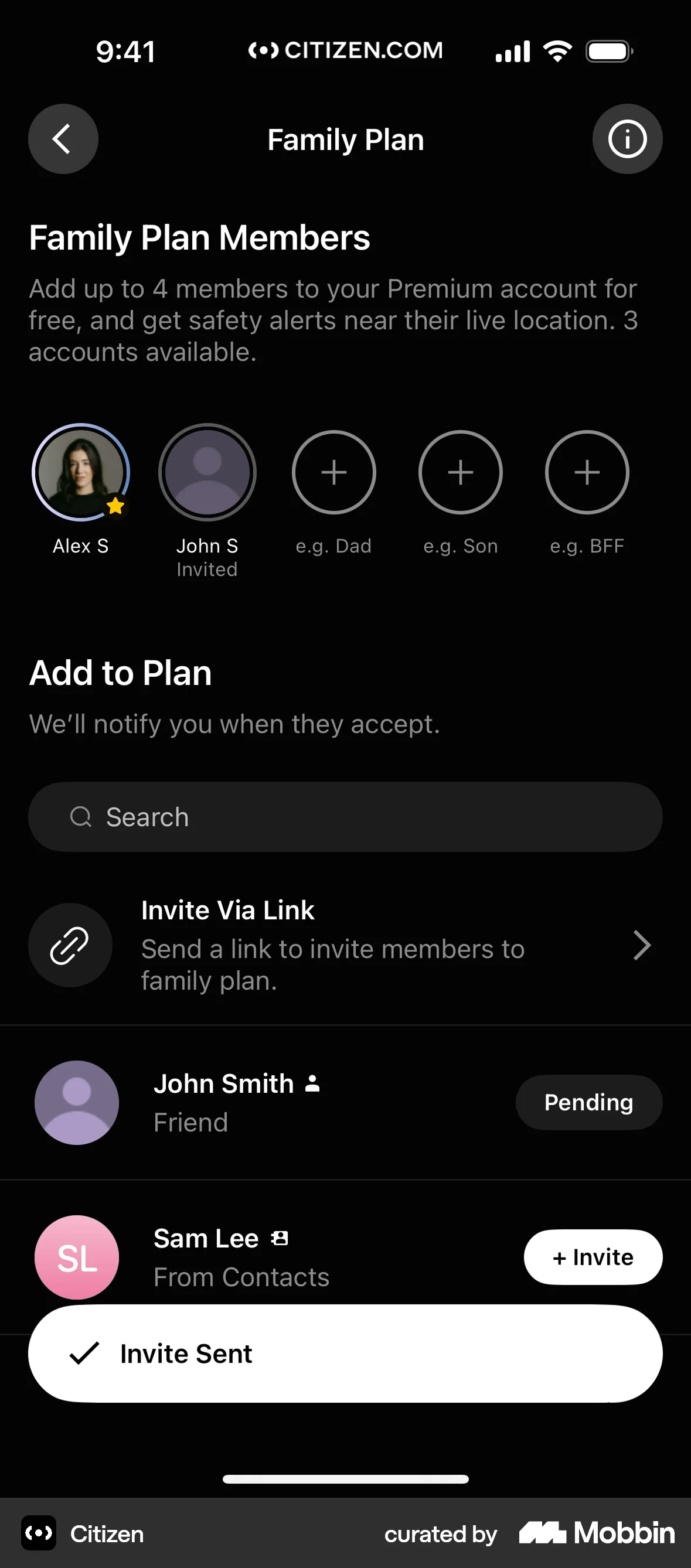Open the CITIZEN.COM header label
Screen dimensions: 691x1568
[345, 50]
